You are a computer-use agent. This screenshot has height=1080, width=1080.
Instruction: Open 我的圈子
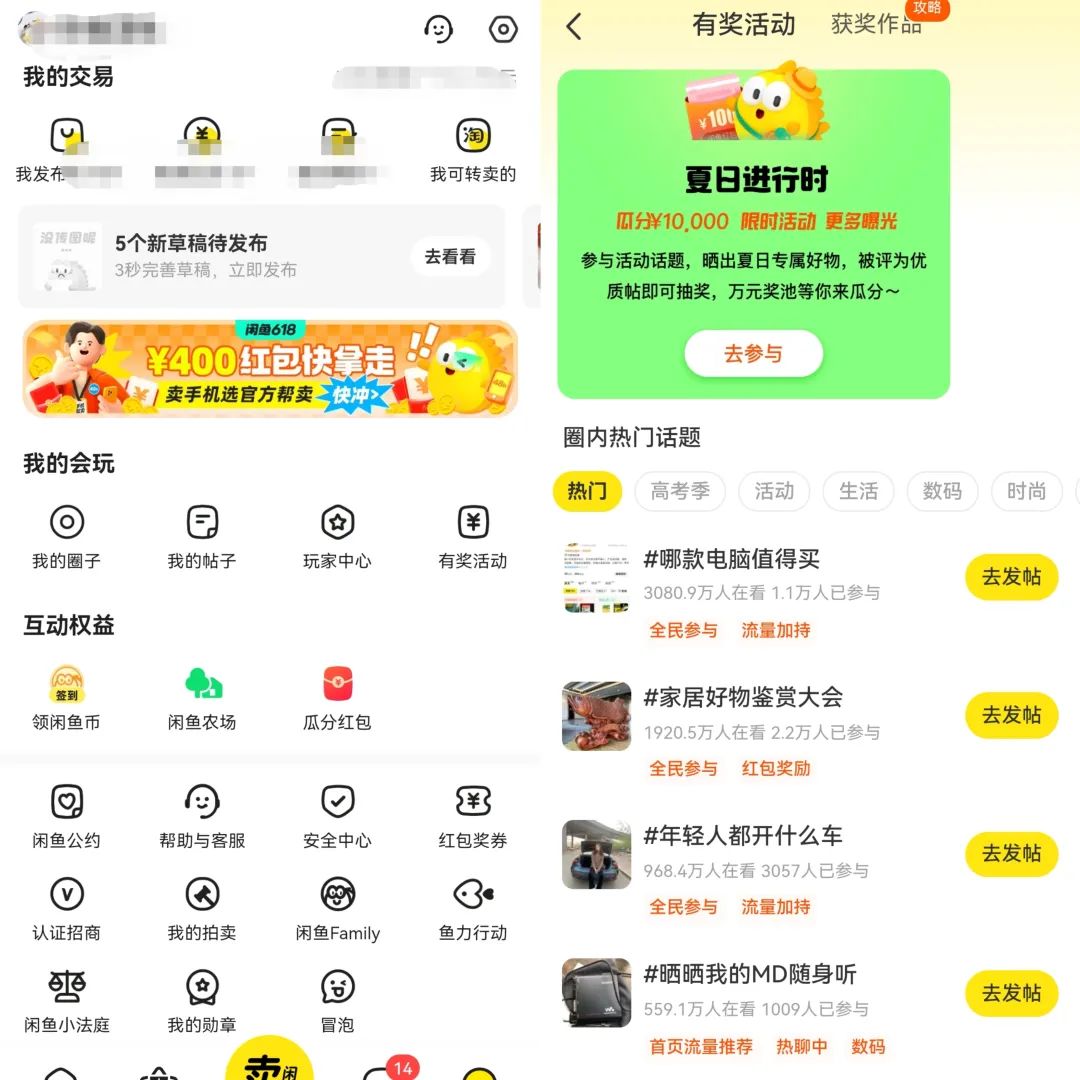(x=67, y=537)
